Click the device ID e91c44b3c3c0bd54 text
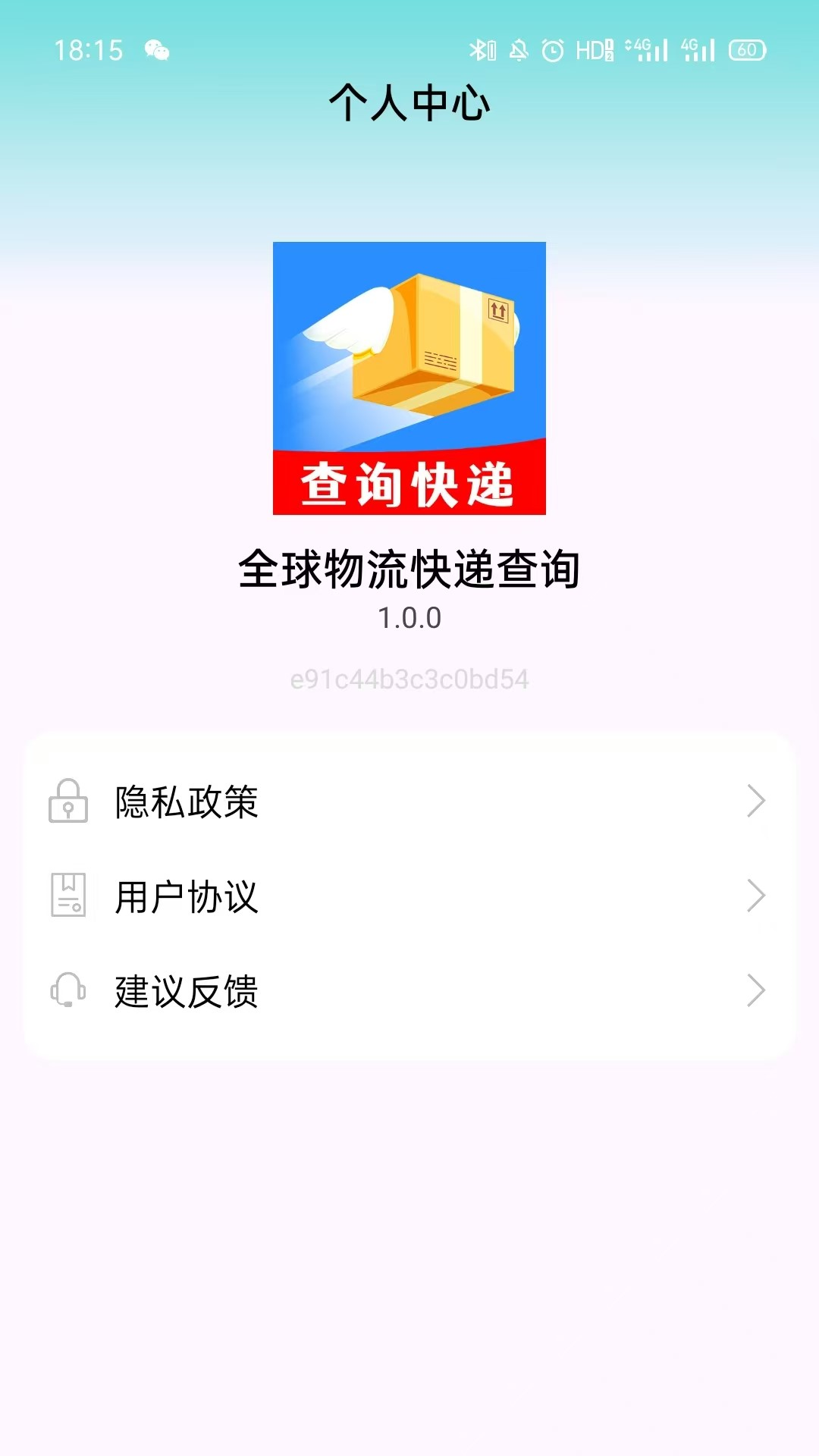Viewport: 819px width, 1456px height. tap(409, 679)
